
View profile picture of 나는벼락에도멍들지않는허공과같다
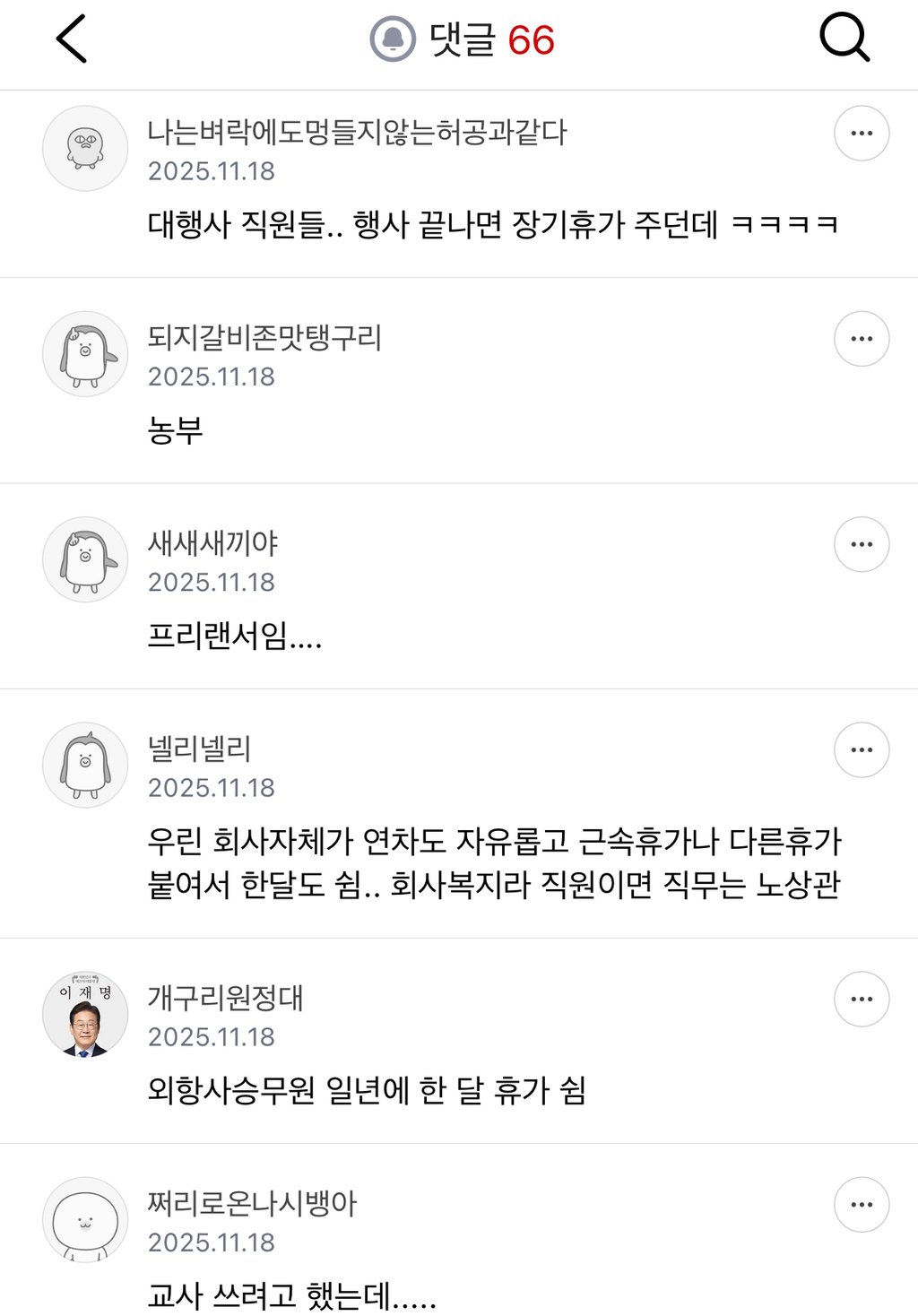tap(84, 147)
